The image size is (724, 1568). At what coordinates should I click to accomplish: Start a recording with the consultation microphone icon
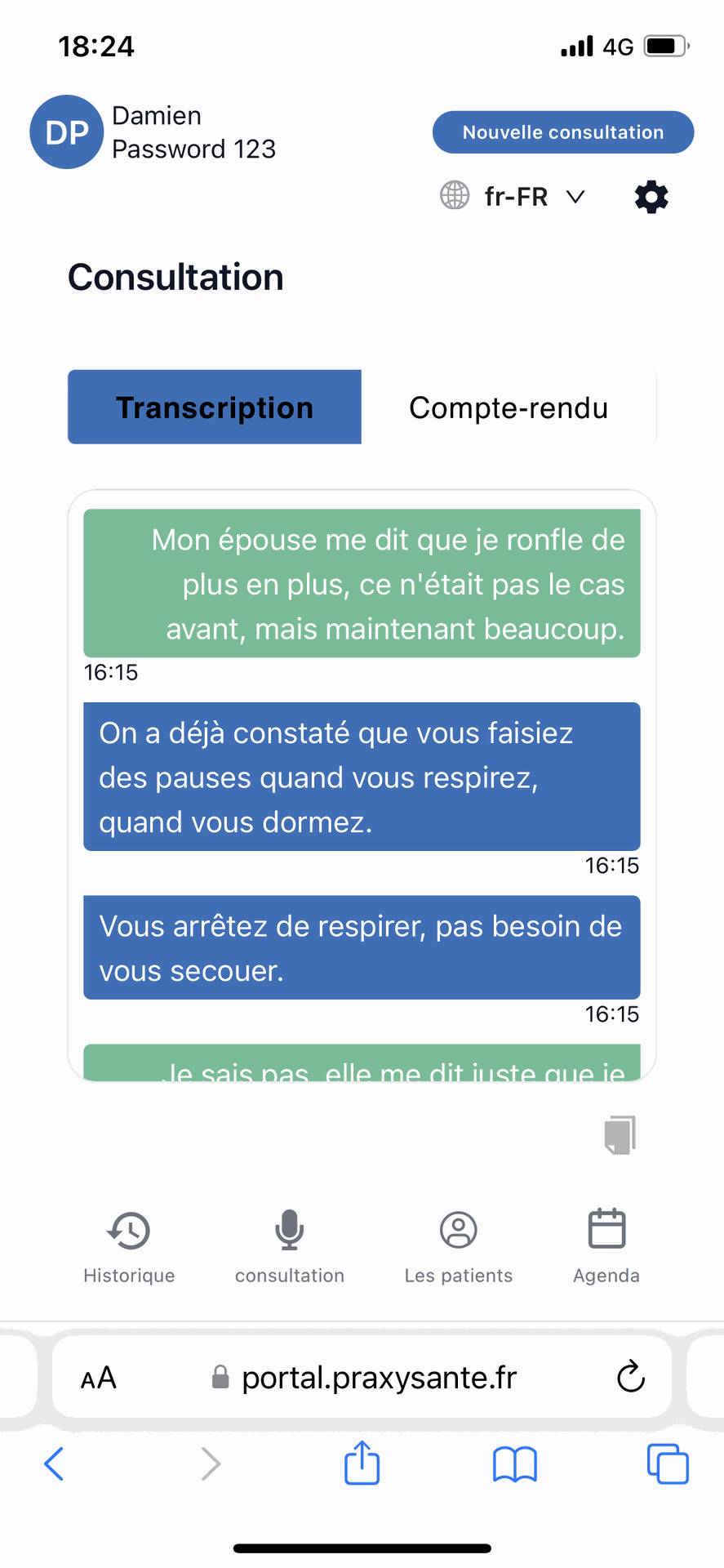[x=289, y=1228]
